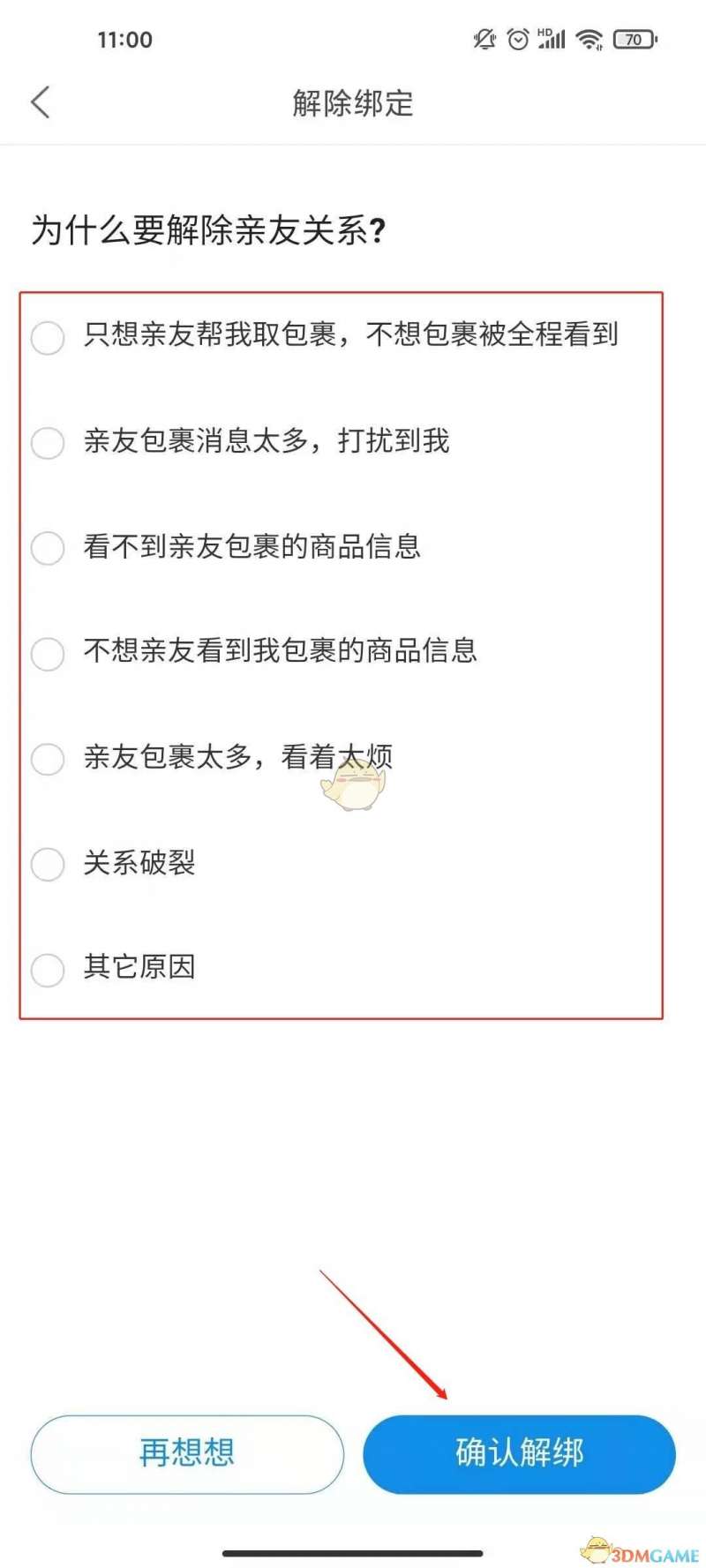The height and width of the screenshot is (1568, 706).
Task: Select 关系破裂 as the reason
Action: pyautogui.click(x=48, y=864)
